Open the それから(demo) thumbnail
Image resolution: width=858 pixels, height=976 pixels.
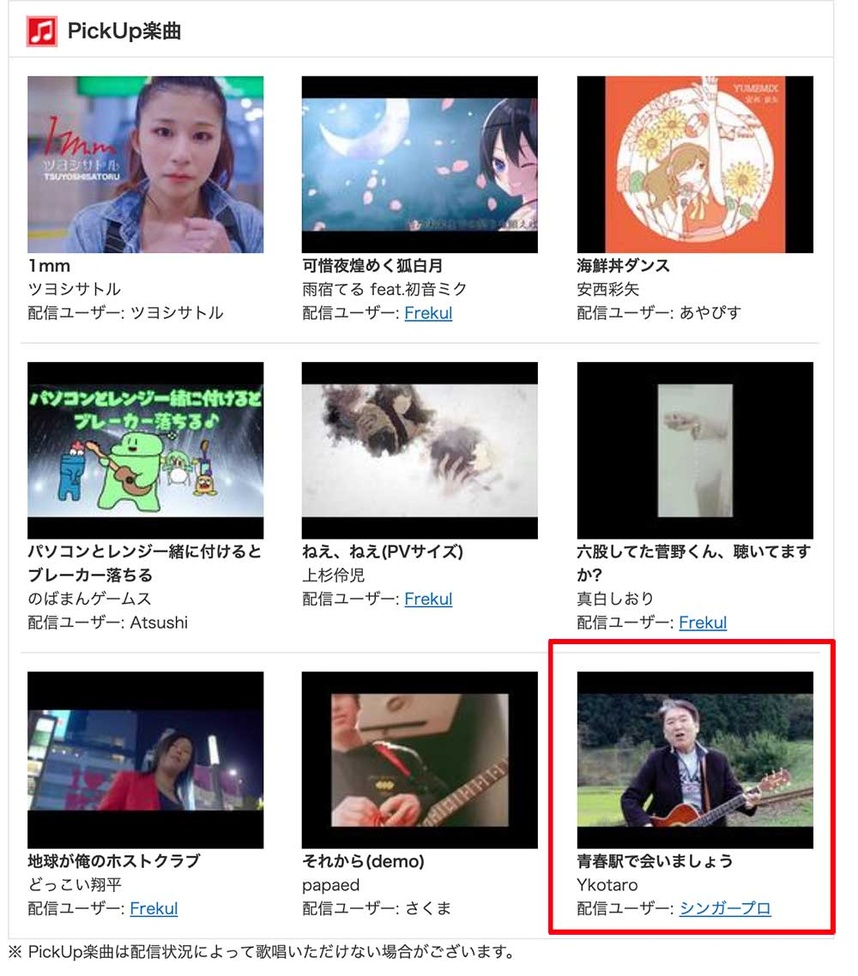[x=420, y=760]
